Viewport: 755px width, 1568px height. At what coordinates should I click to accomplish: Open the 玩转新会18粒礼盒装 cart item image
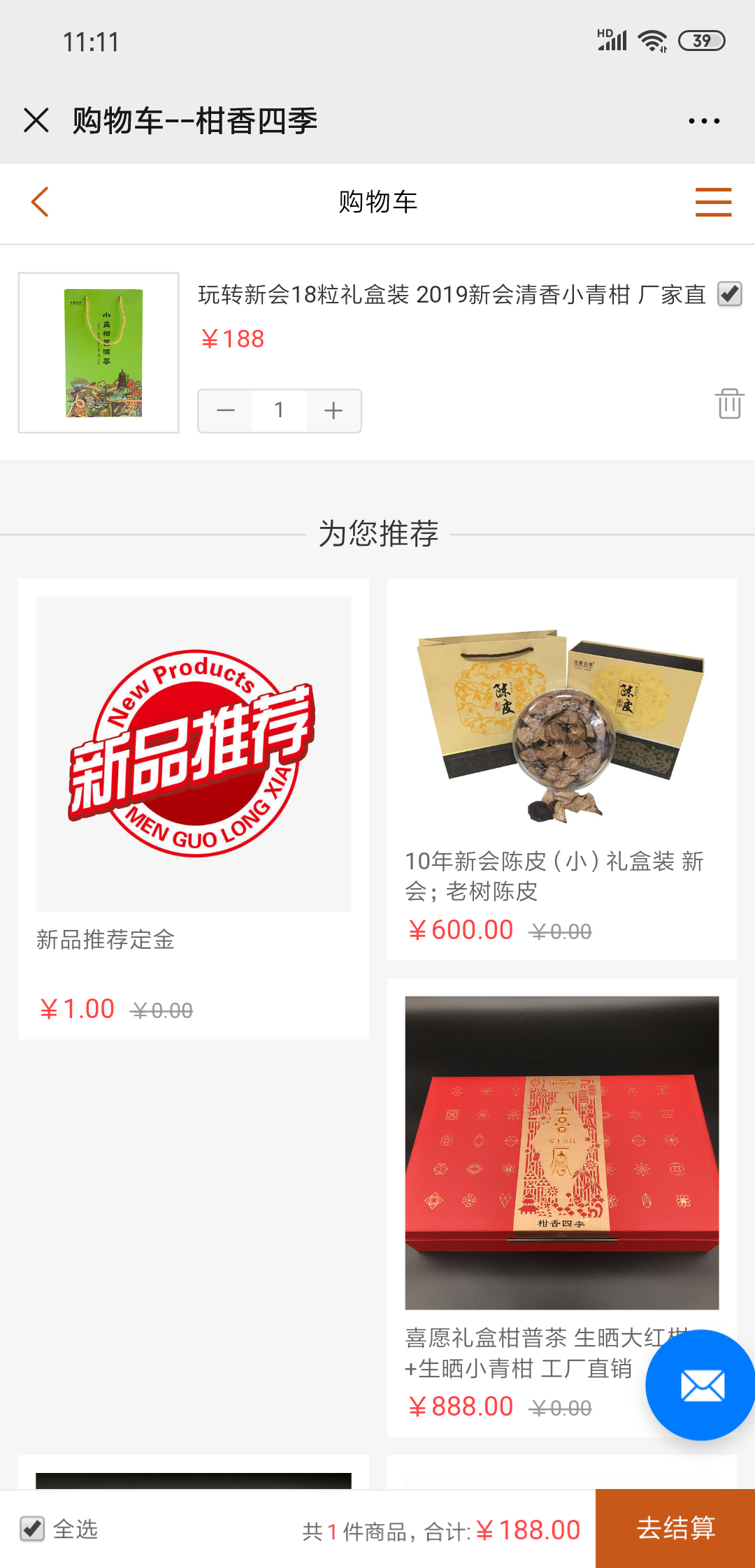[99, 353]
